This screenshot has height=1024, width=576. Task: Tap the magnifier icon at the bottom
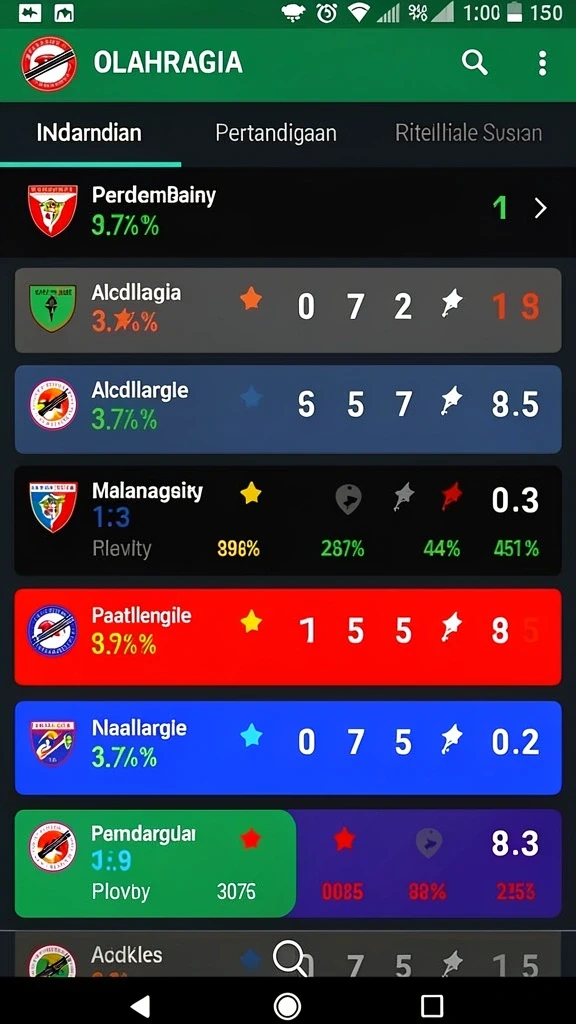tap(291, 958)
